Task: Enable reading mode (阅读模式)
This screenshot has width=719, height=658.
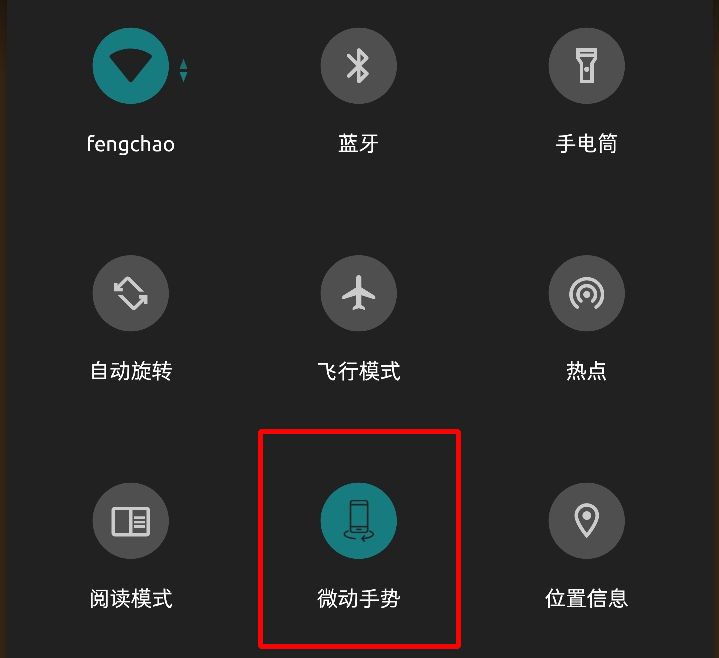Action: [x=131, y=521]
